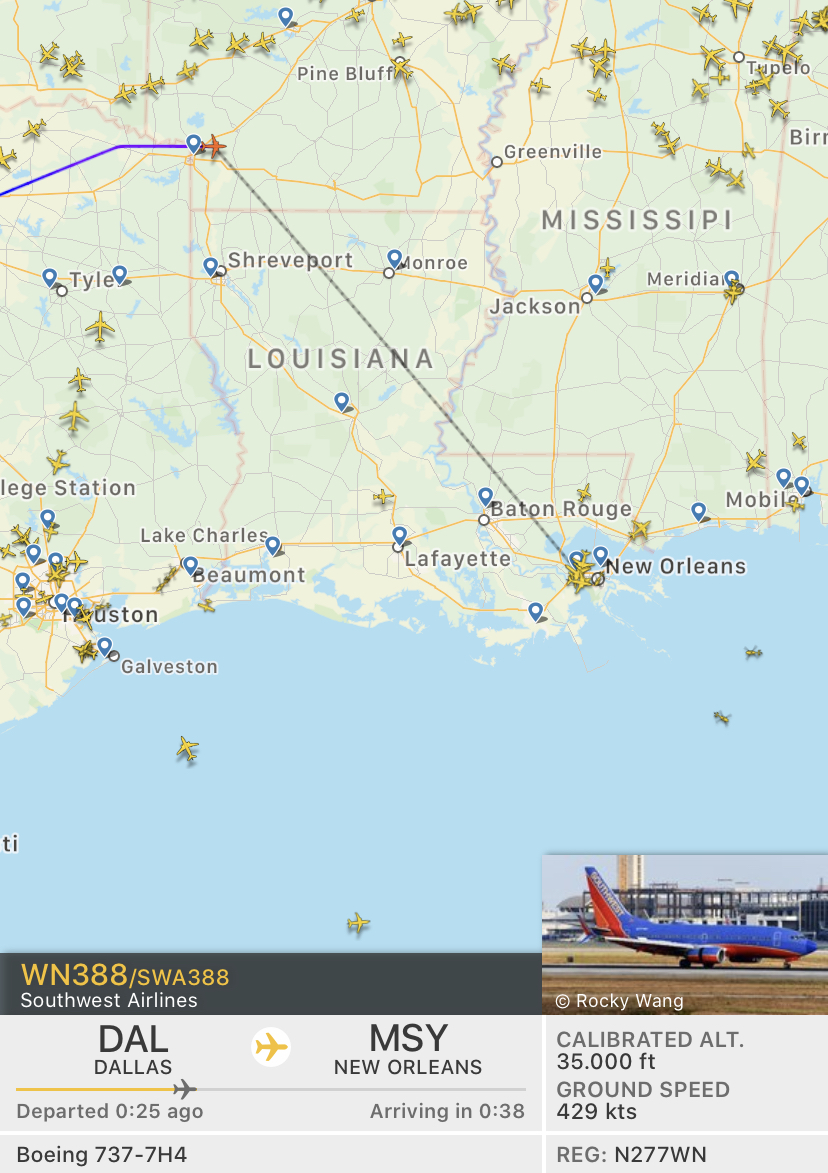Select the airport pin at Baton Rouge

[x=485, y=496]
